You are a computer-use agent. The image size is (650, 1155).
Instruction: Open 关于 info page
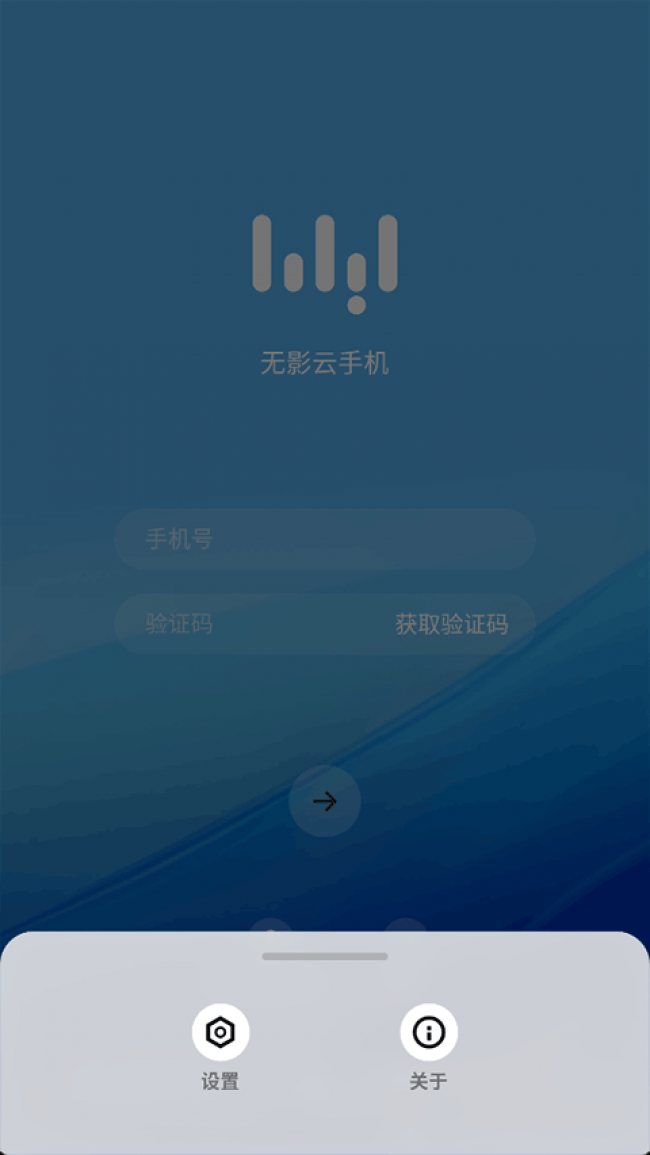428,1033
